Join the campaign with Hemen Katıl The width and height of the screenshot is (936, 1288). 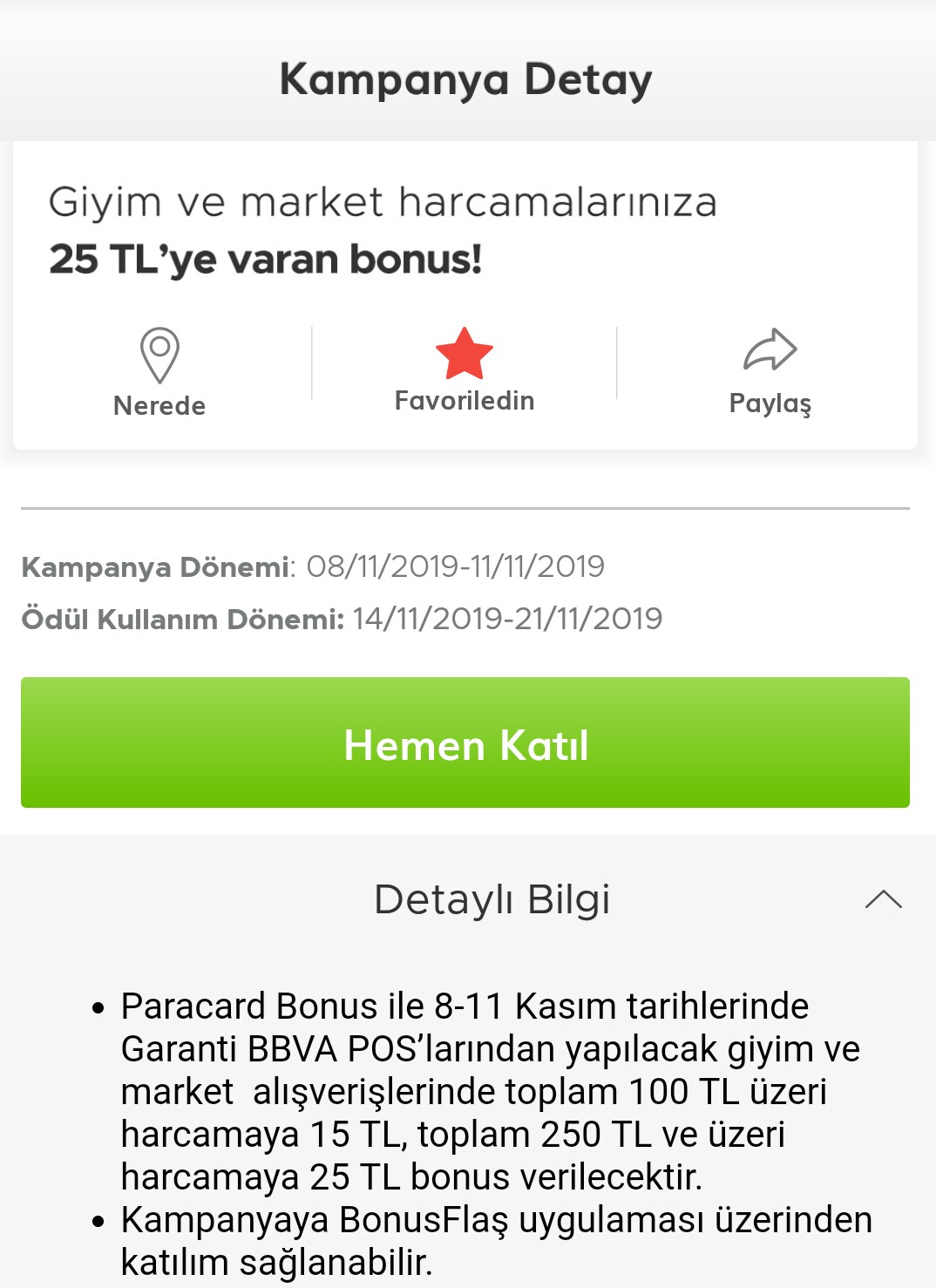pyautogui.click(x=465, y=742)
